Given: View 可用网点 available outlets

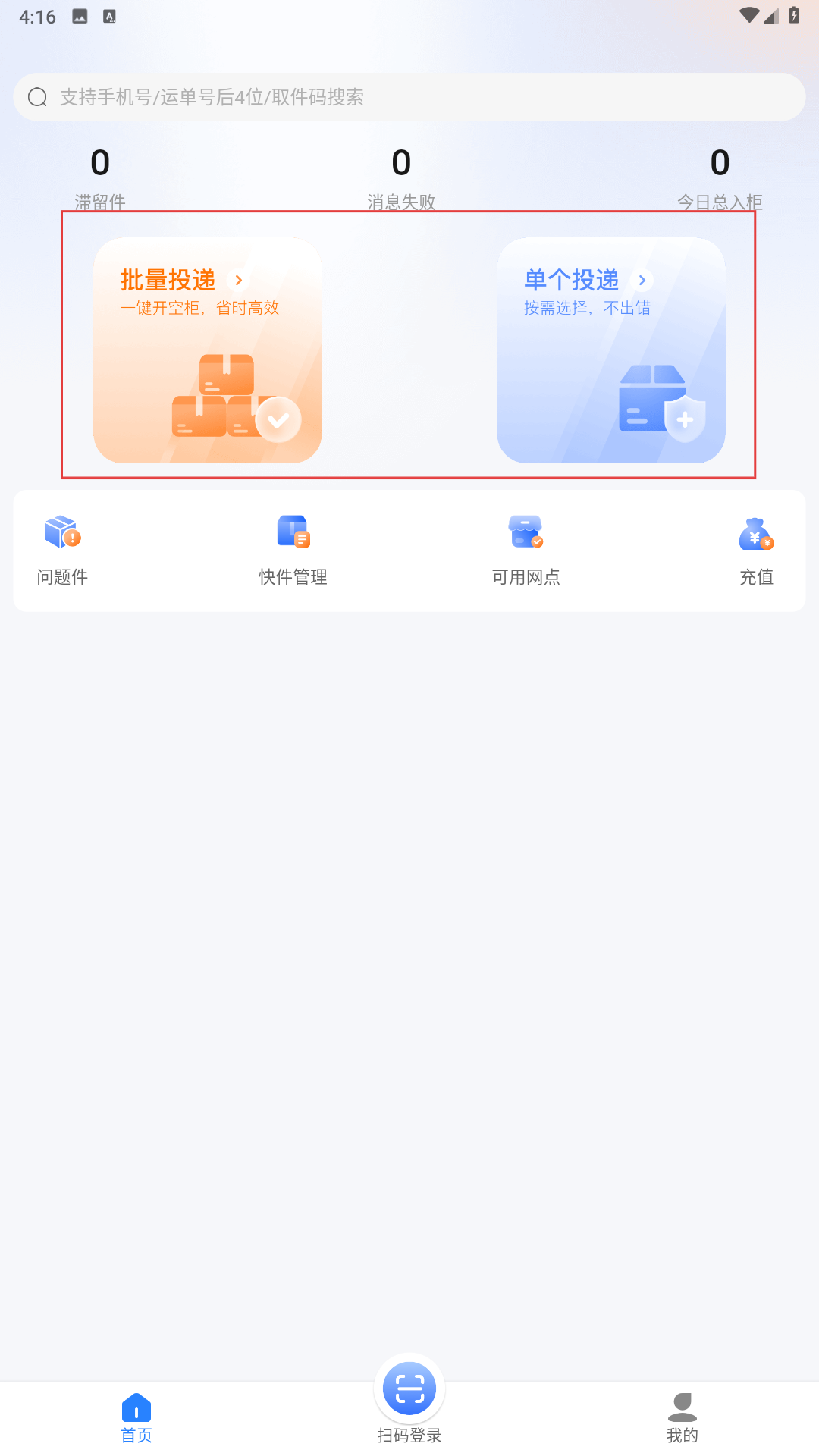Looking at the screenshot, I should [526, 551].
